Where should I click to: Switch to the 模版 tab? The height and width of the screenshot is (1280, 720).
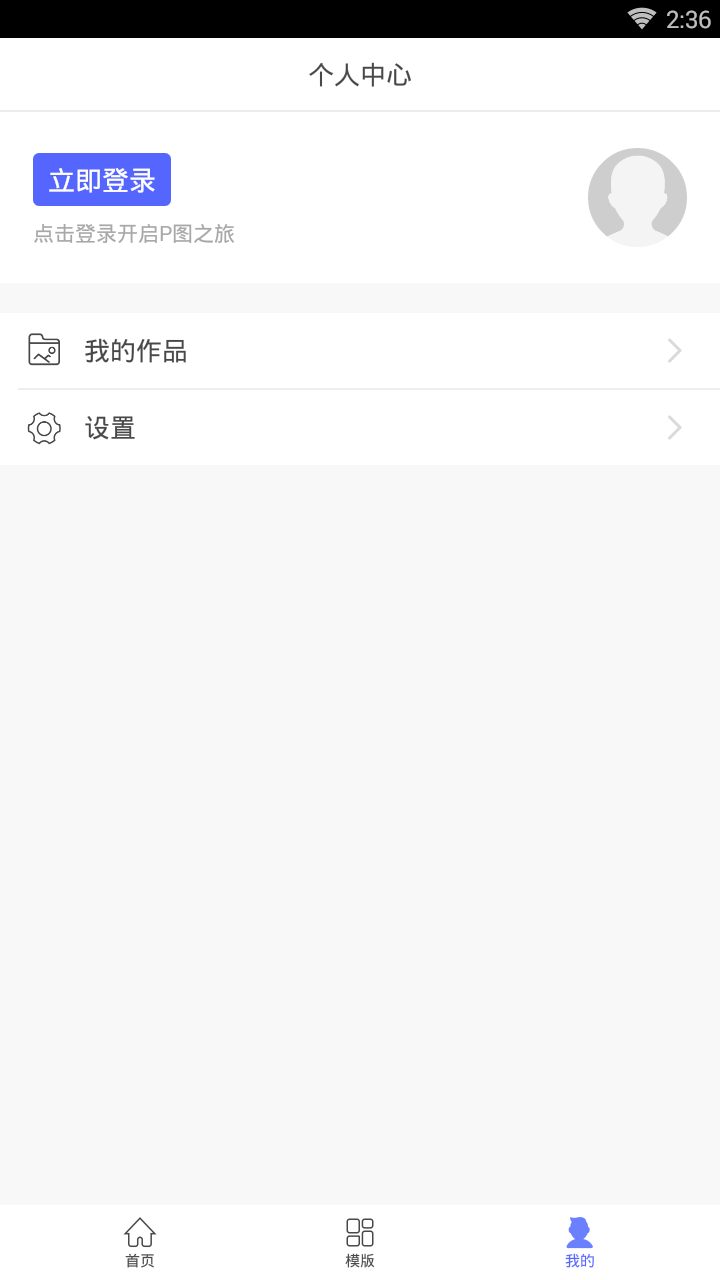coord(359,1240)
